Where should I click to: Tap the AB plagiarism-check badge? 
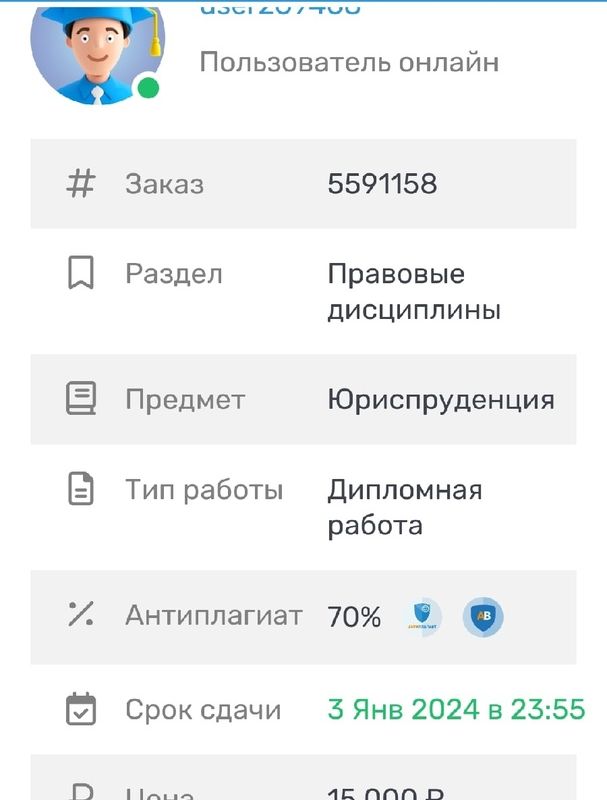pyautogui.click(x=483, y=617)
